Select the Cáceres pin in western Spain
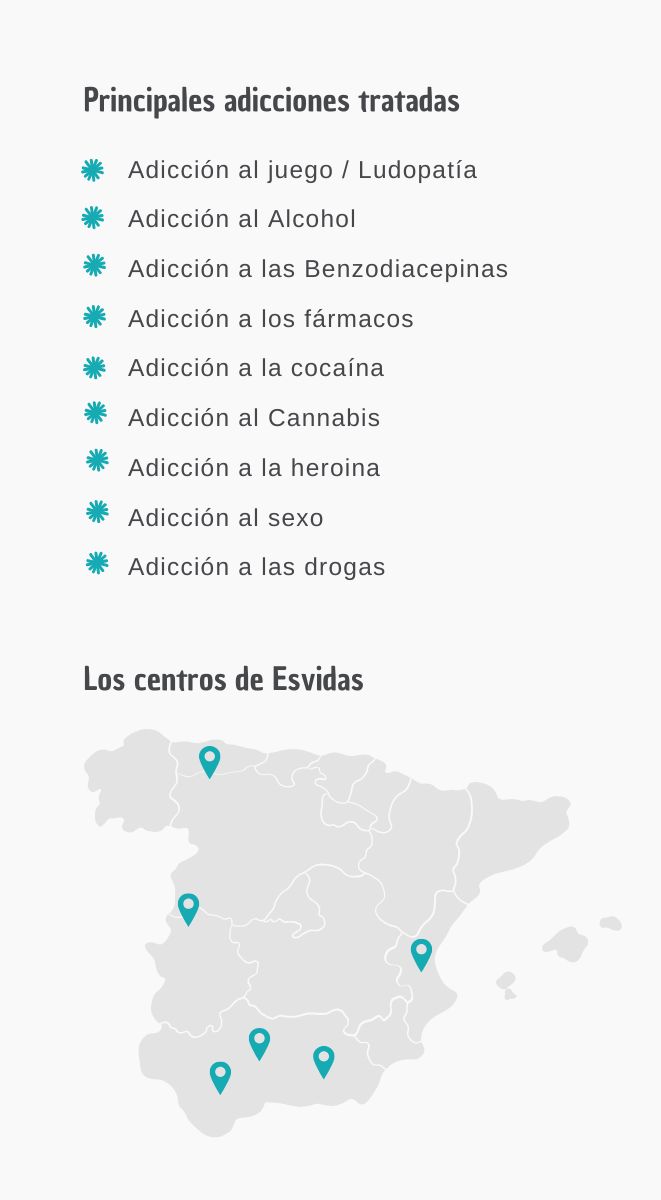This screenshot has height=1200, width=661. pos(188,908)
